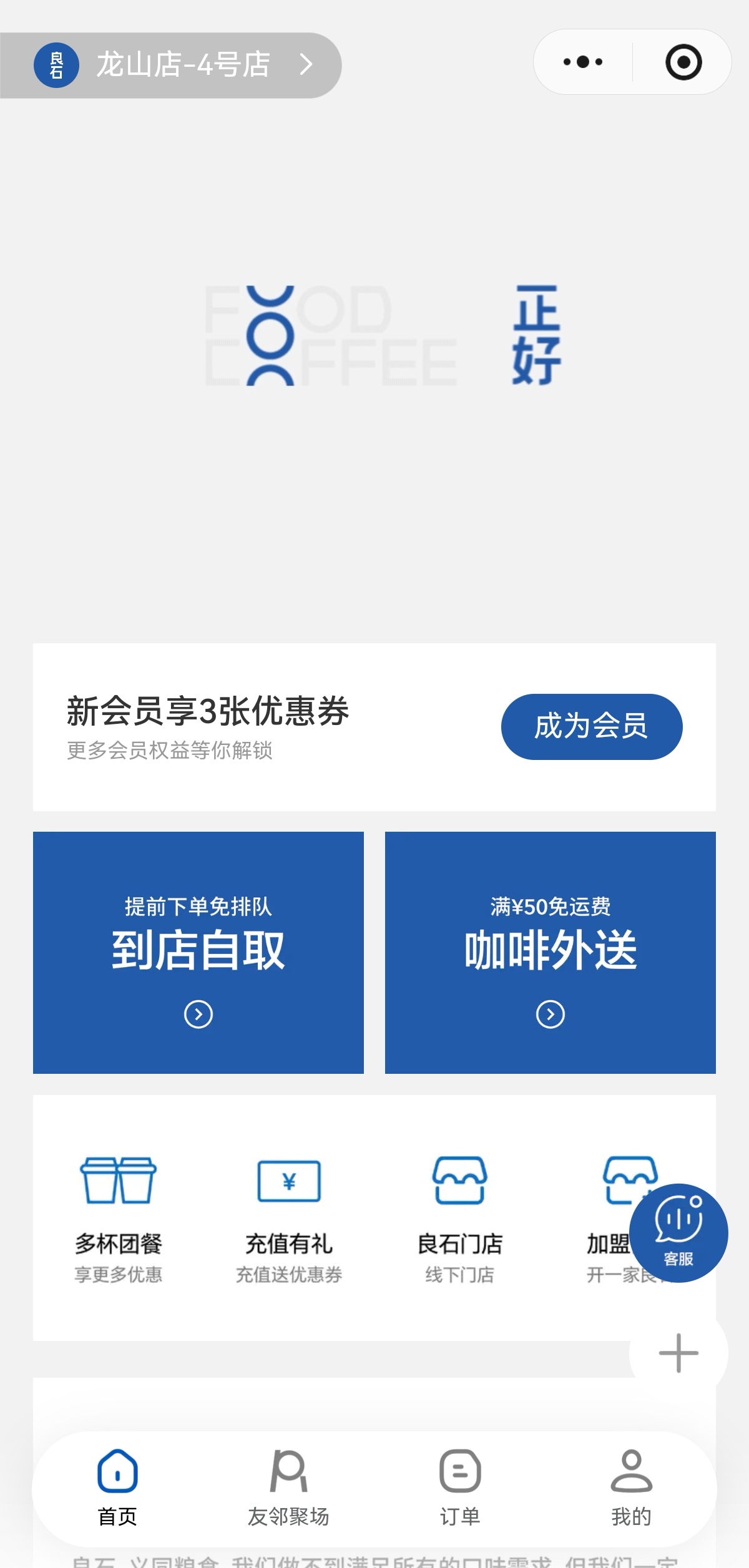Tap 成为会员 to become a member

591,726
